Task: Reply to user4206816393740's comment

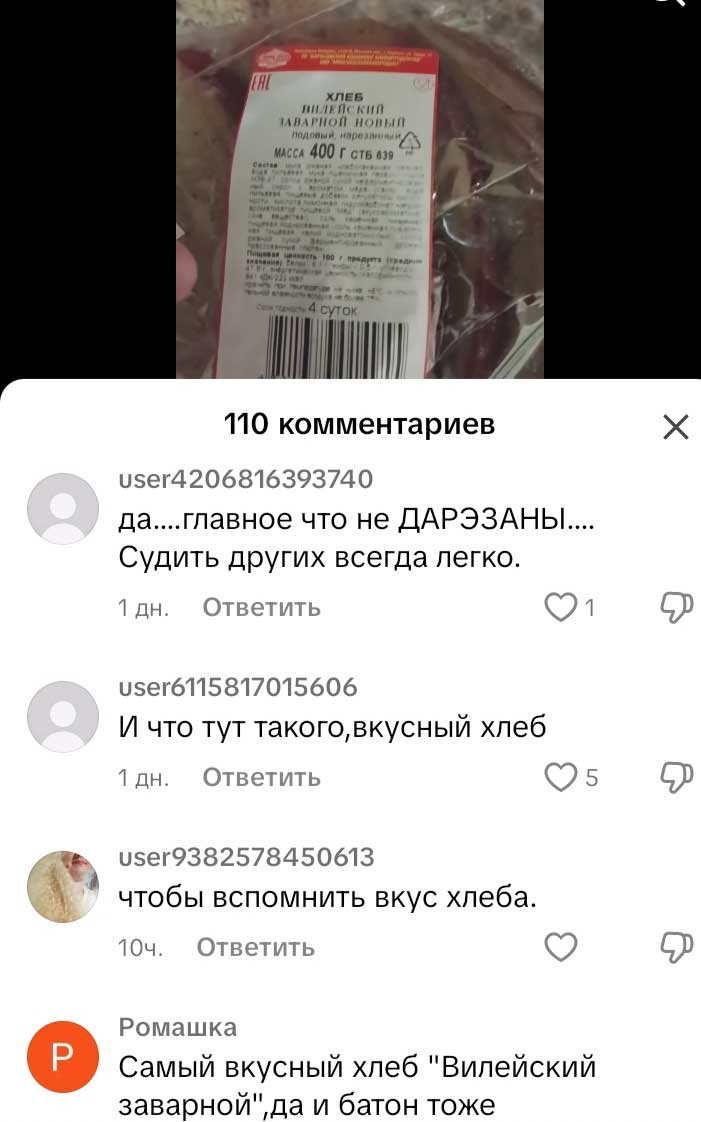Action: (261, 607)
